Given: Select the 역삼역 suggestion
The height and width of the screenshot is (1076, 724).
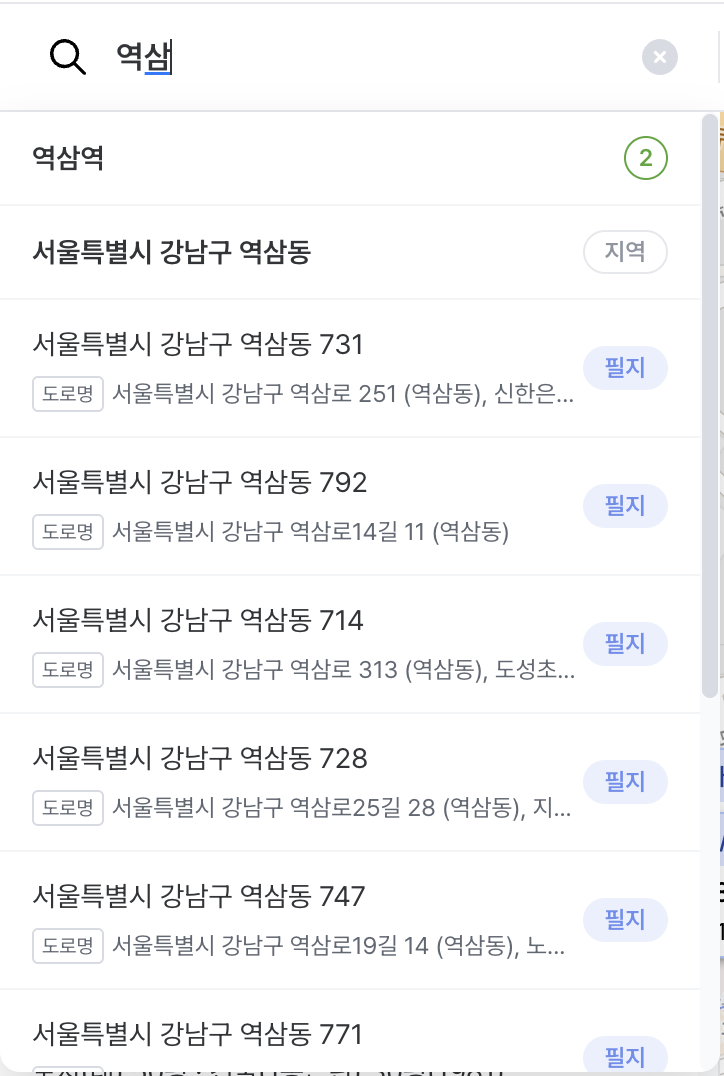Looking at the screenshot, I should click(x=300, y=158).
